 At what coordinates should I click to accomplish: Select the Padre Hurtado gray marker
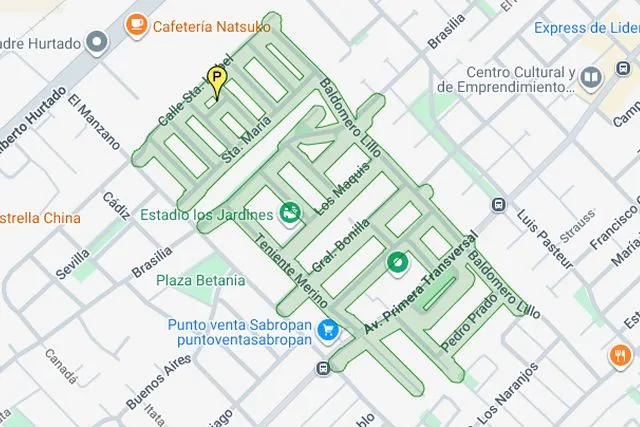[x=97, y=43]
